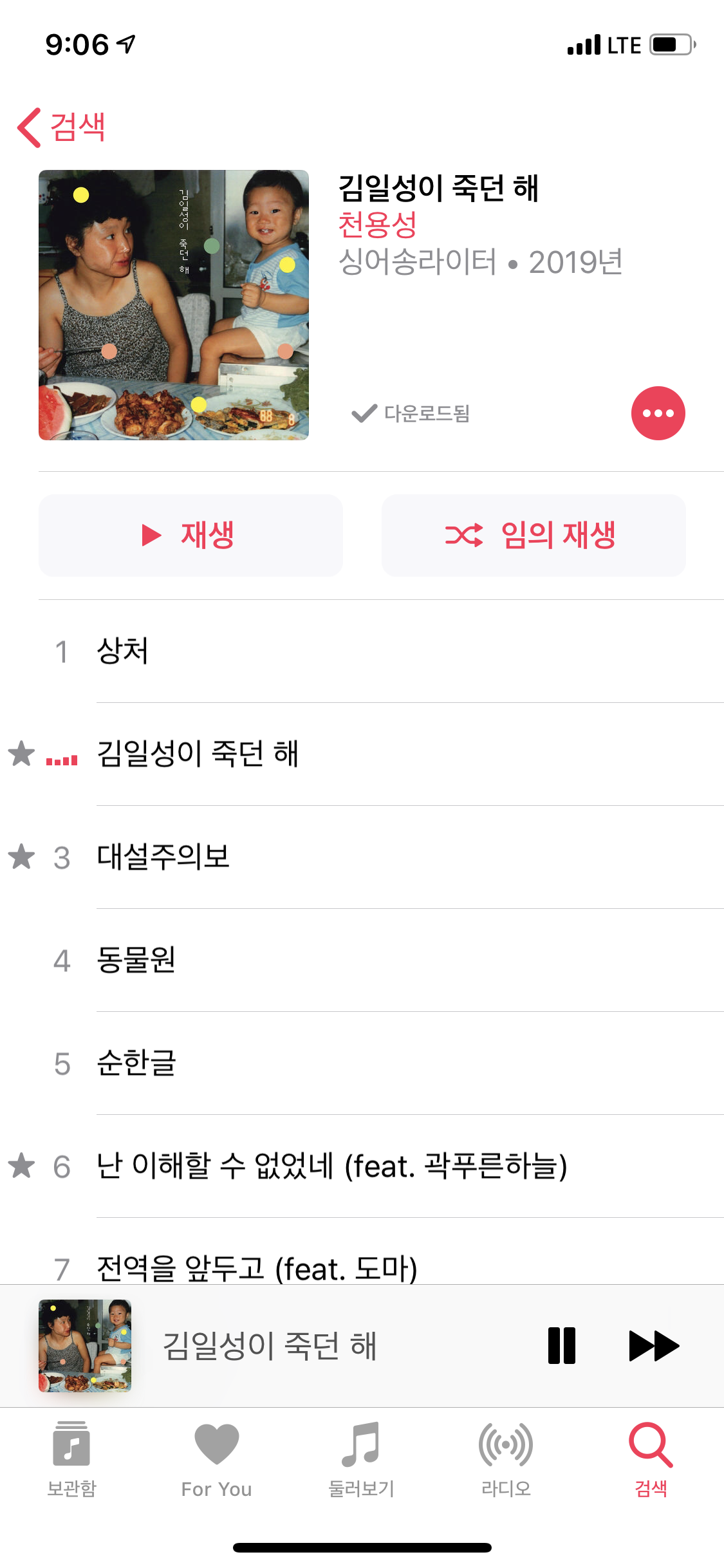724x1568 pixels.
Task: Open the 검색 tab
Action: click(x=651, y=1459)
